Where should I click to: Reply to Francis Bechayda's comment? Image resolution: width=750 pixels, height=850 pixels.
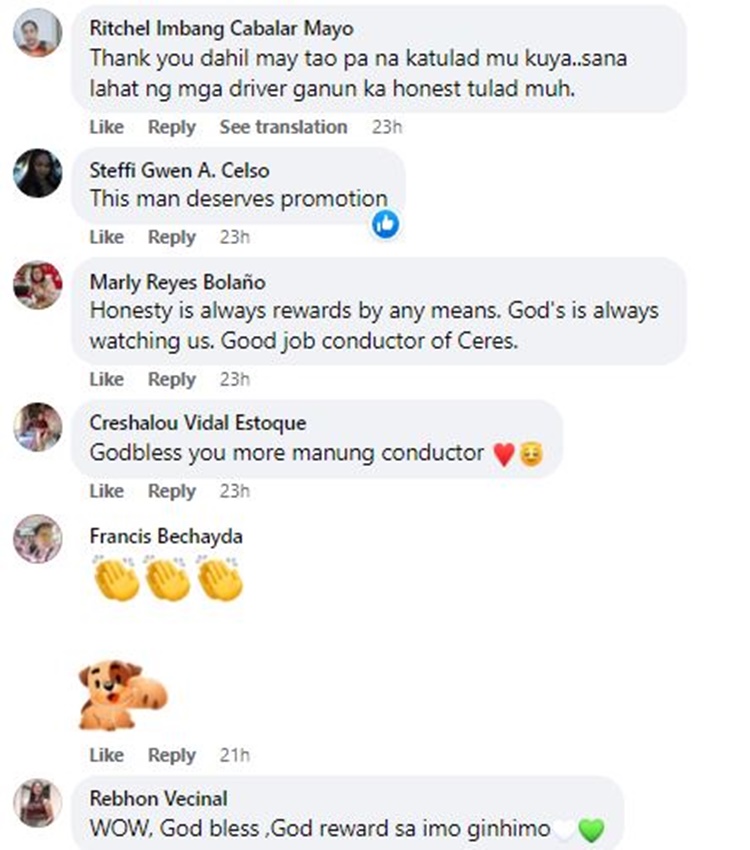click(171, 755)
